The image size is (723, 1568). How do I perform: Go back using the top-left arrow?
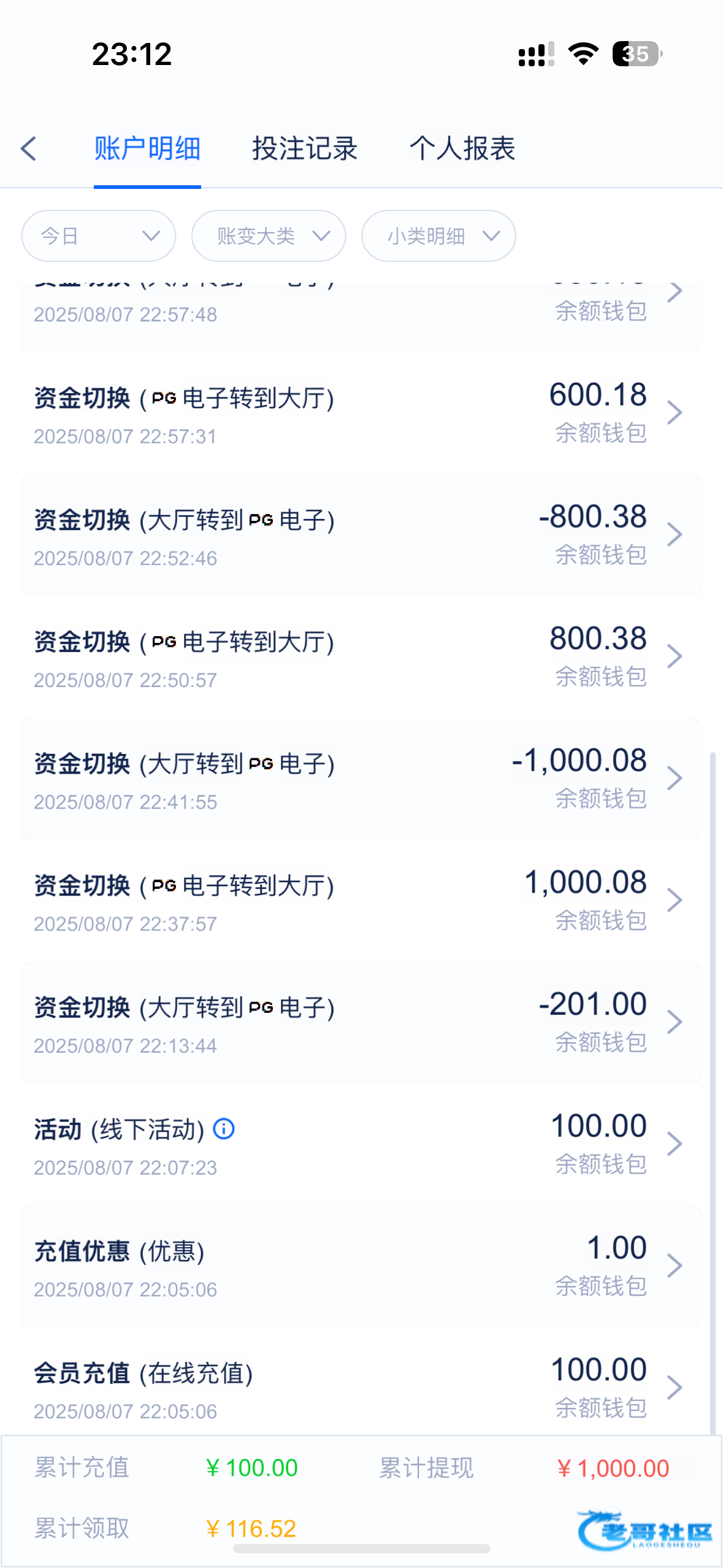[29, 148]
